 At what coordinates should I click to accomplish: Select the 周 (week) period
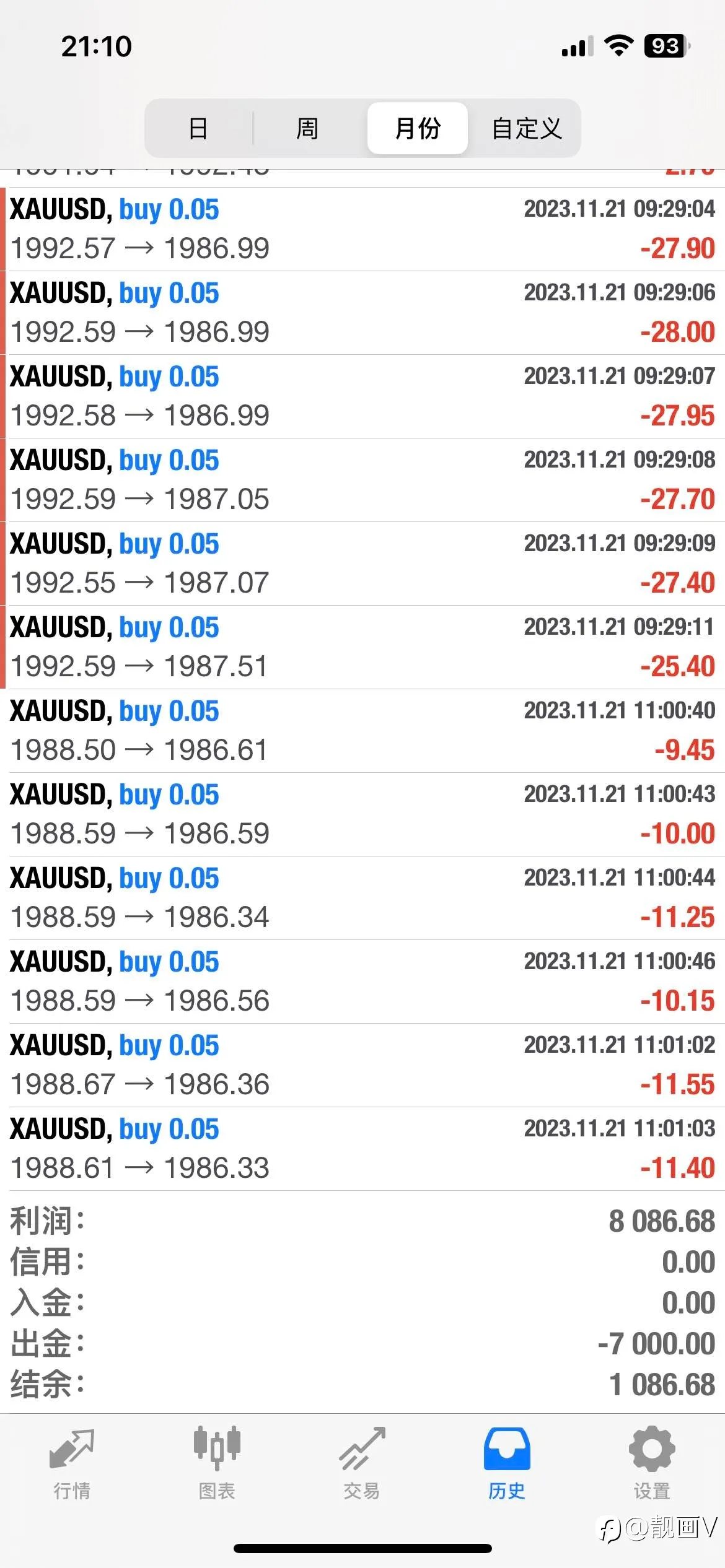coord(307,128)
